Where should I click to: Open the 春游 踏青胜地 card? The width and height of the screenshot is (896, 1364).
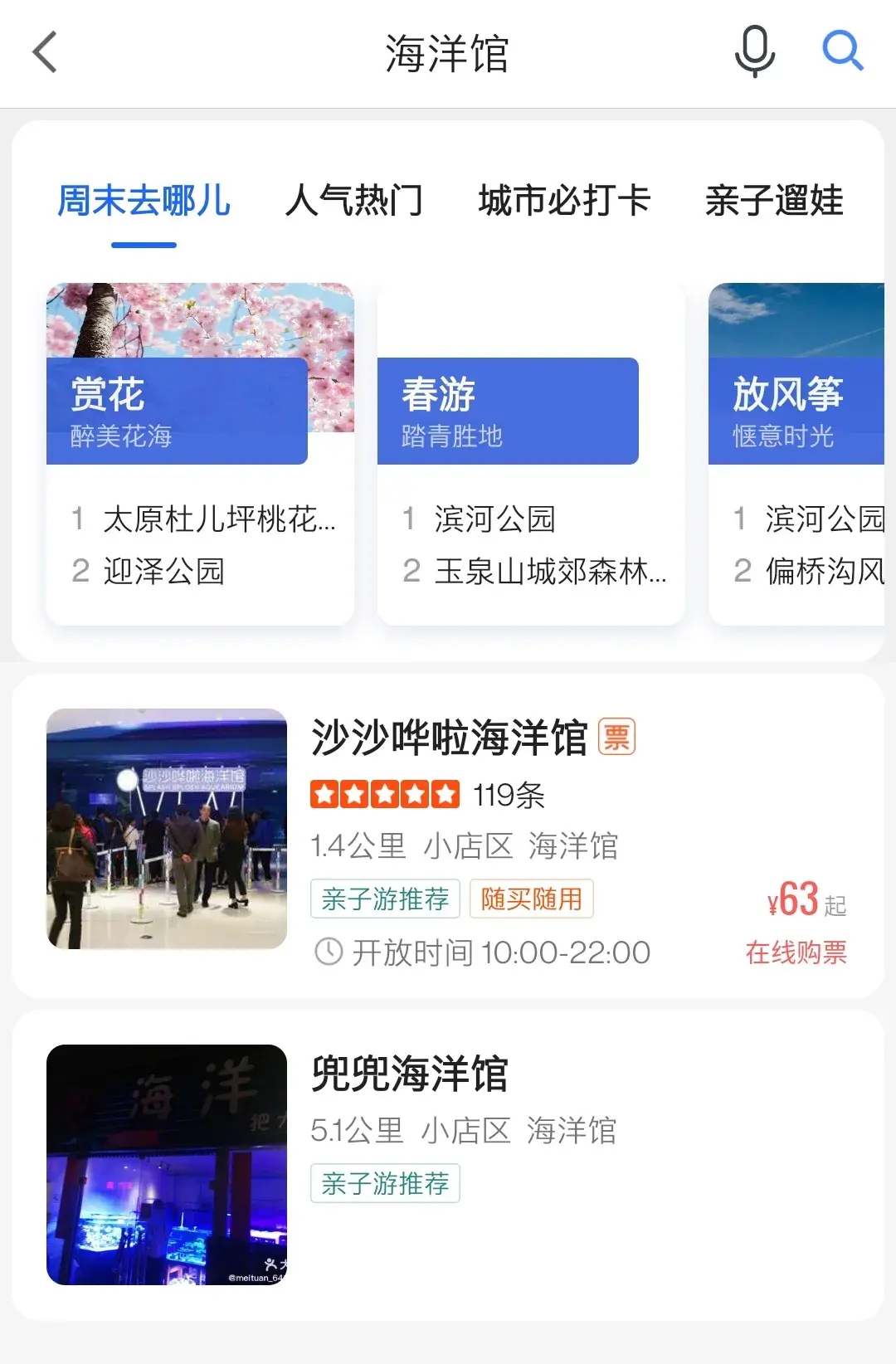pyautogui.click(x=508, y=411)
